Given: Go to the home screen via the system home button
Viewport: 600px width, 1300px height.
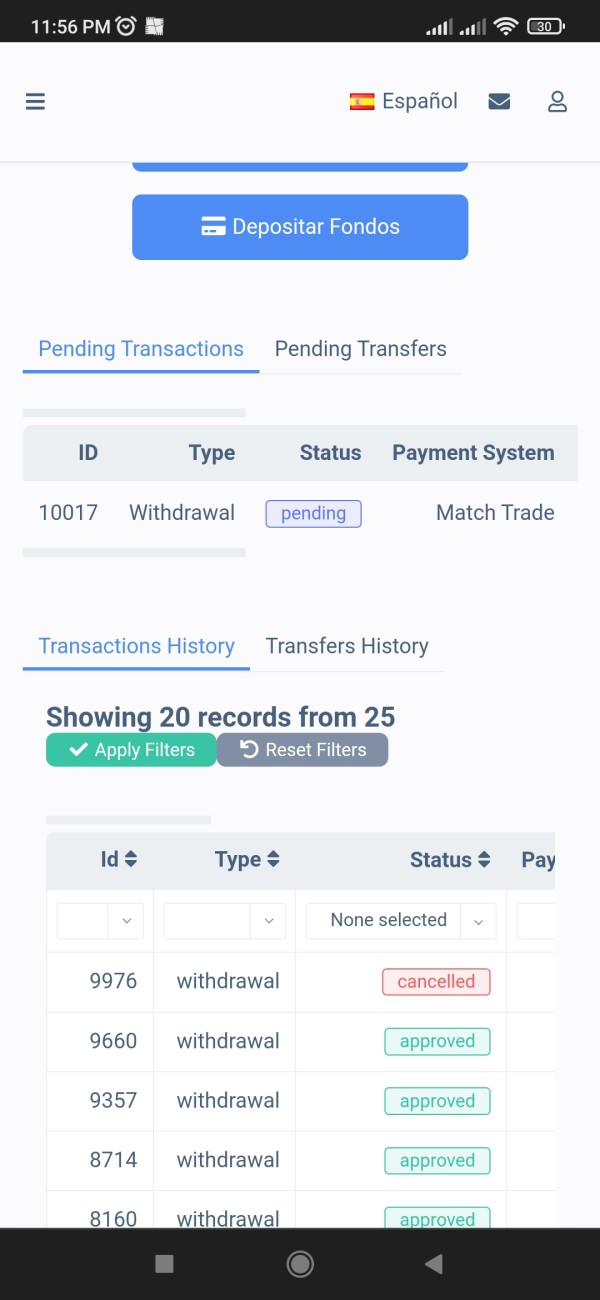Looking at the screenshot, I should point(300,1264).
